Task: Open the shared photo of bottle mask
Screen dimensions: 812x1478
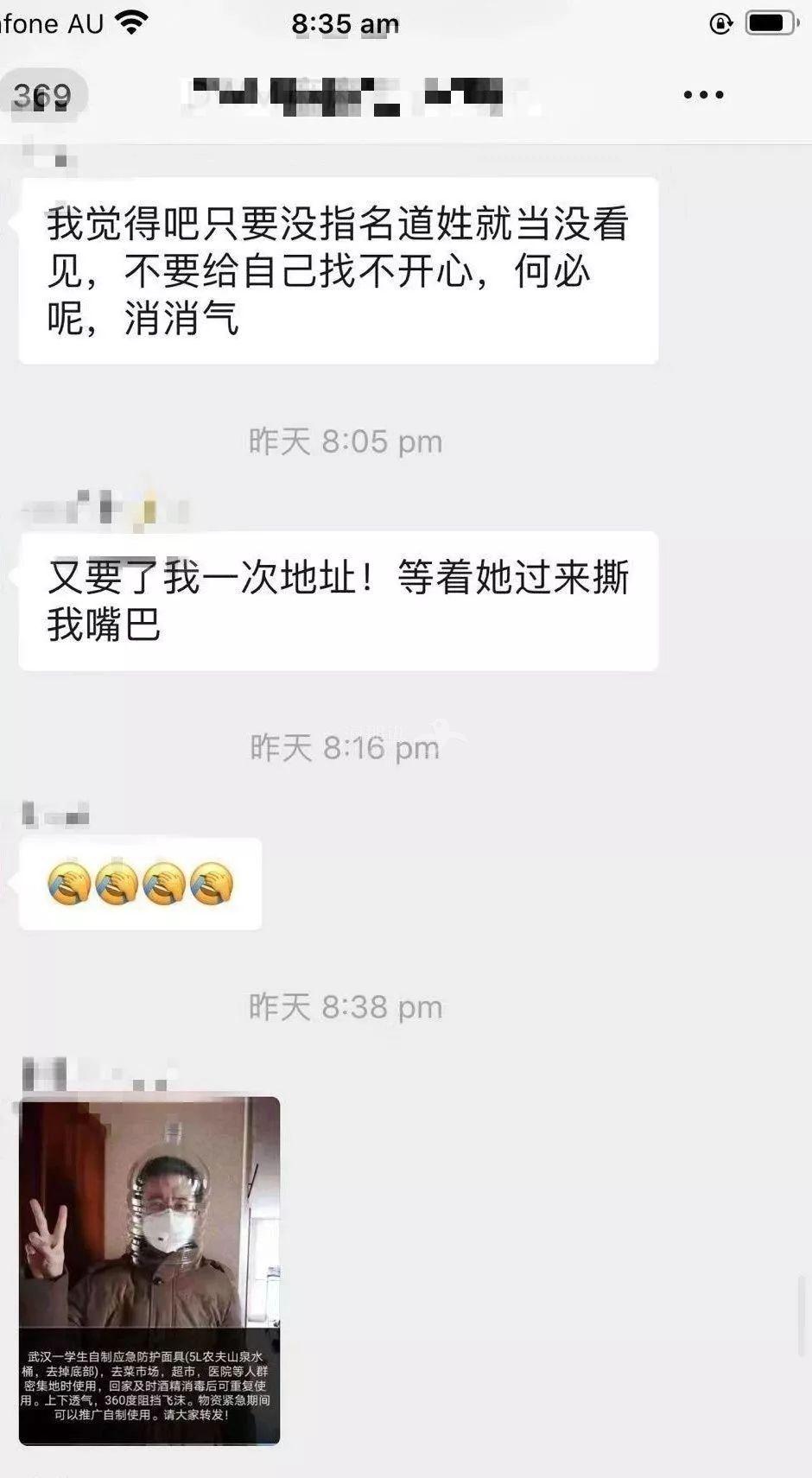Action: tap(149, 1270)
